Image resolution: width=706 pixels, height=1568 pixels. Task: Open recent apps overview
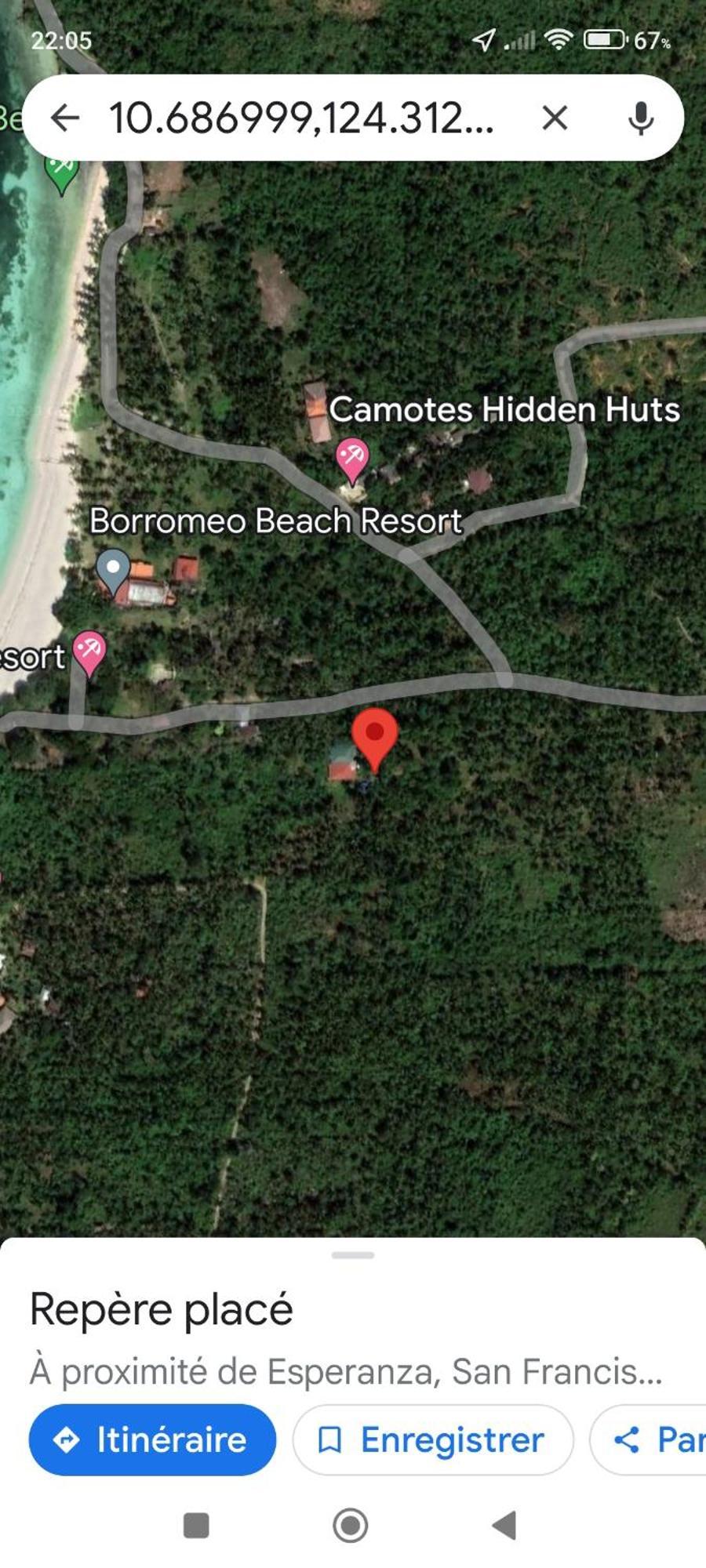(x=196, y=1526)
